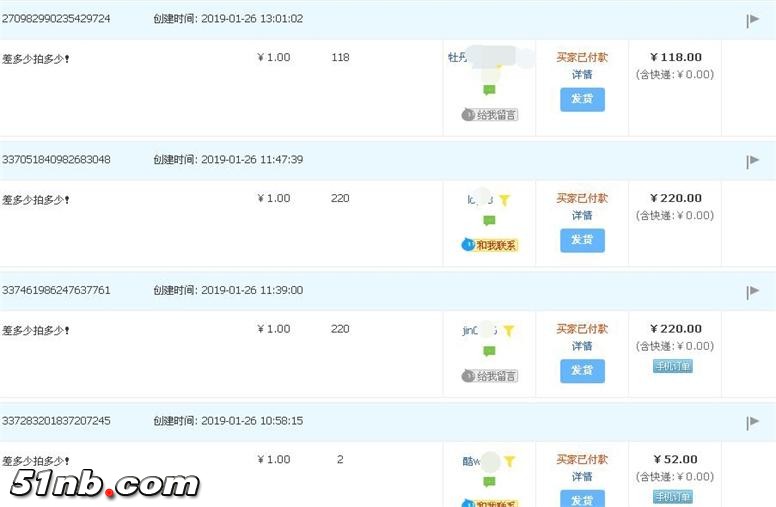Tap 发货 for the ¥118.00 order
The height and width of the screenshot is (507, 776).
(x=582, y=99)
